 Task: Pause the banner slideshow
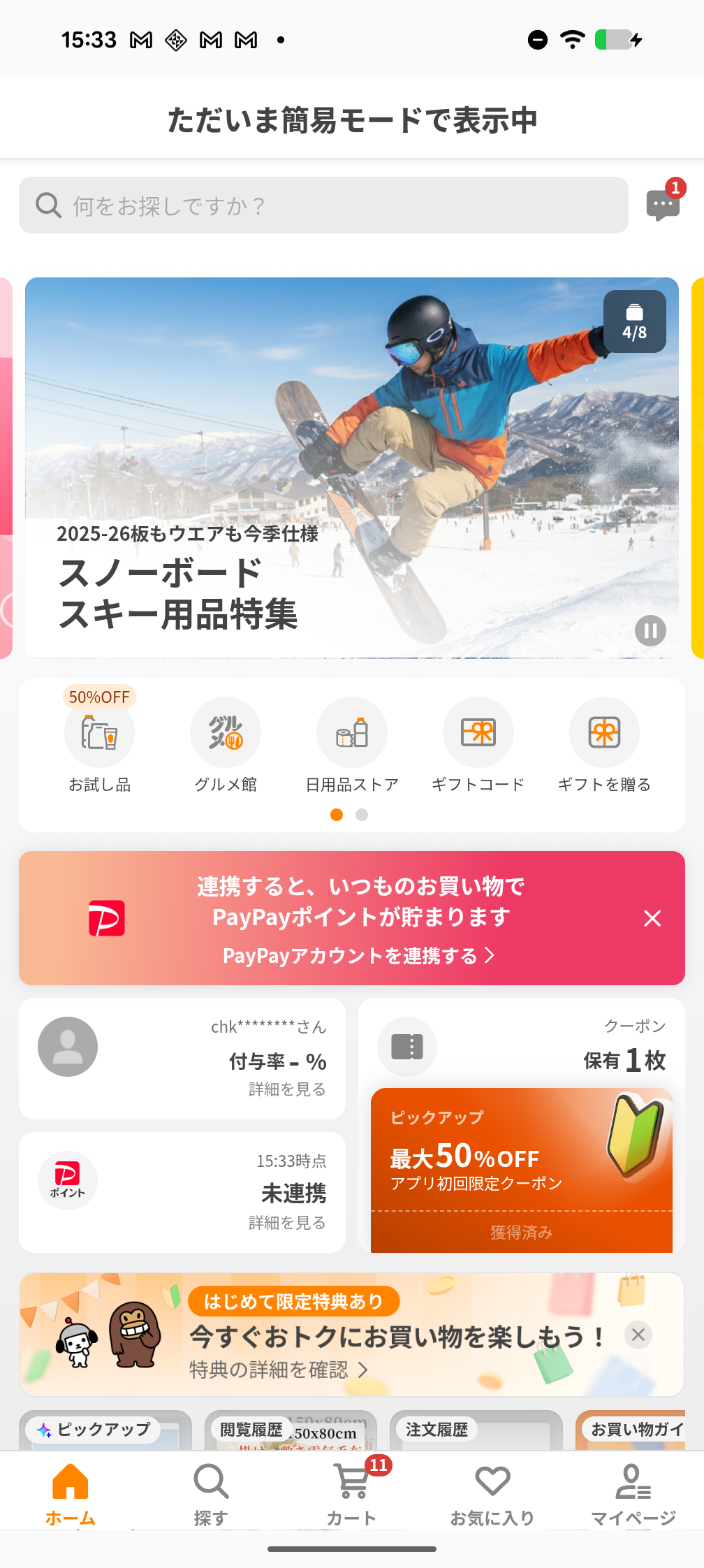(x=650, y=631)
